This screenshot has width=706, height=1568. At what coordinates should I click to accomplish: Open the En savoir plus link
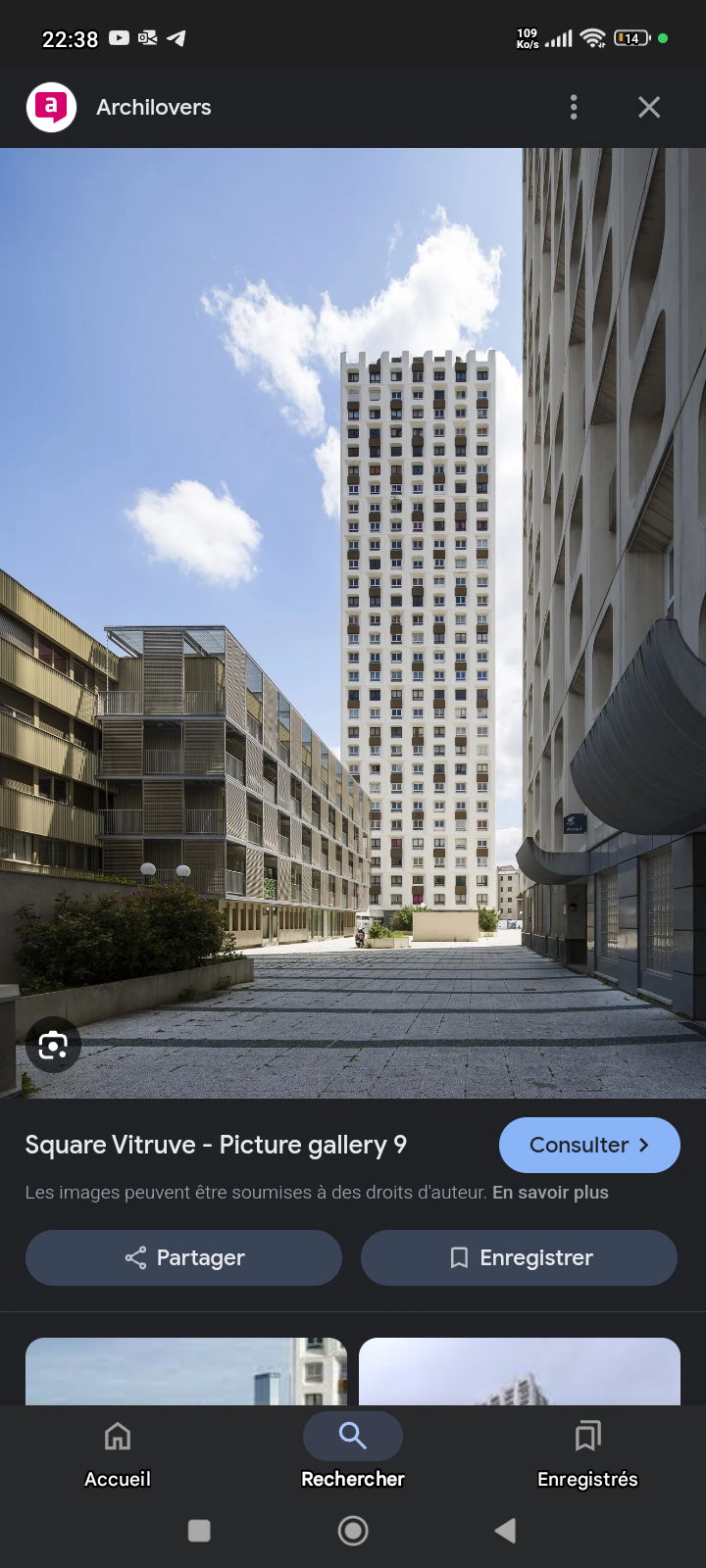point(550,1193)
